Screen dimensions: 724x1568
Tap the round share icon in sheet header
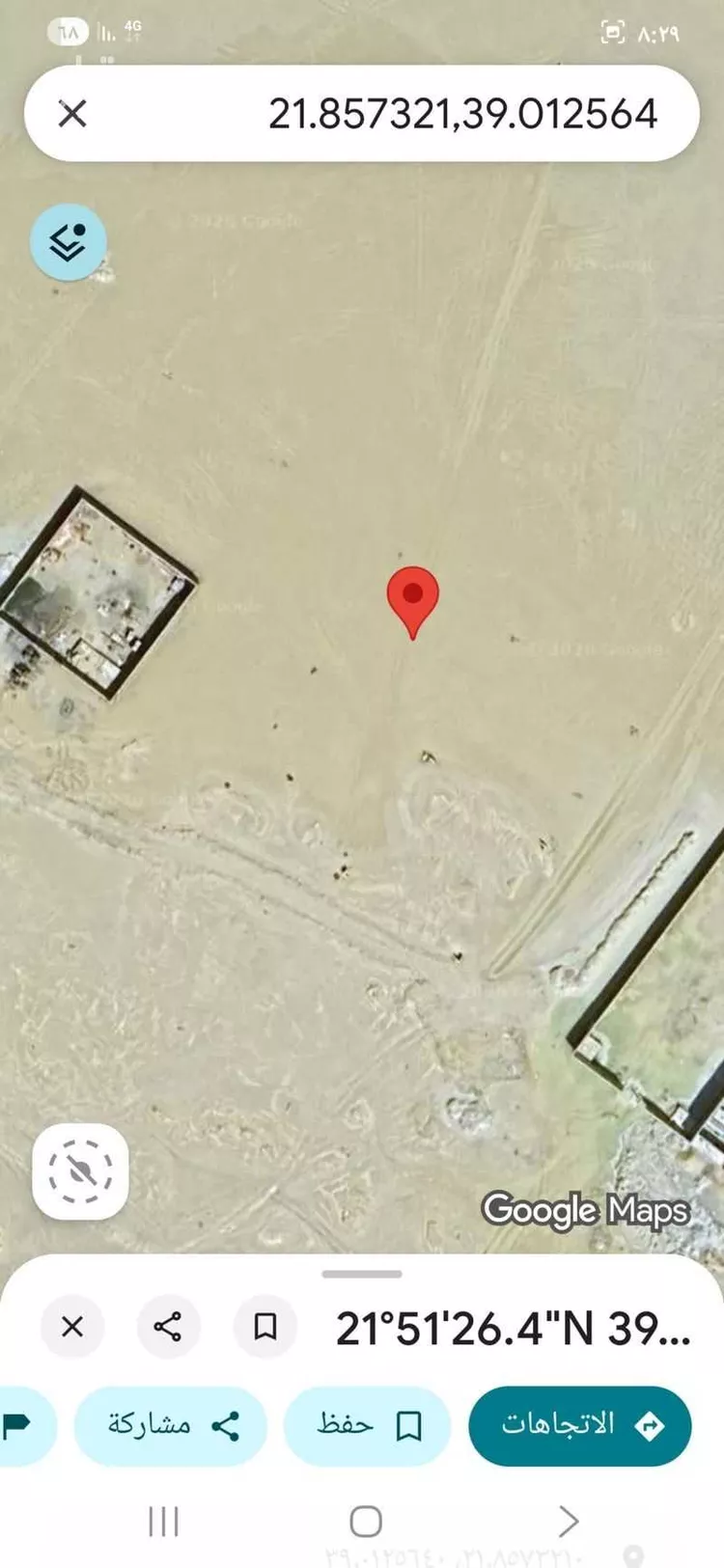pyautogui.click(x=168, y=1327)
